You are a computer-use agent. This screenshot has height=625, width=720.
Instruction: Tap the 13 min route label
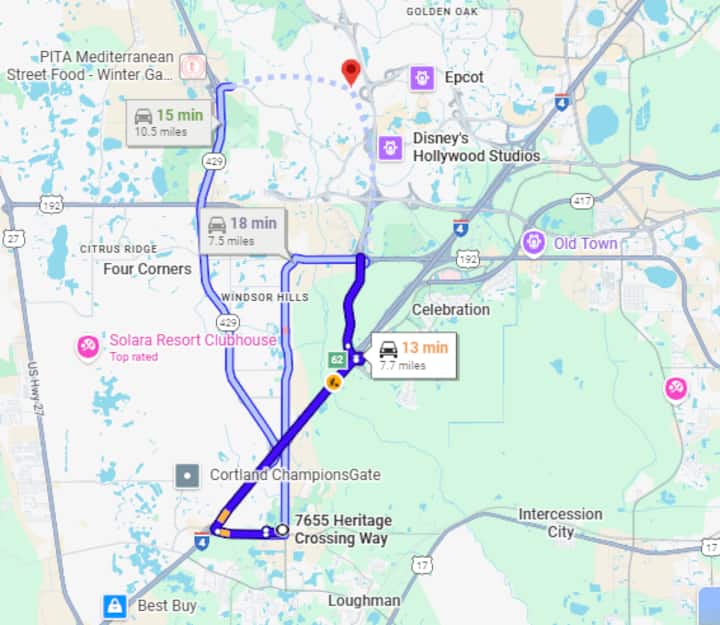click(413, 355)
